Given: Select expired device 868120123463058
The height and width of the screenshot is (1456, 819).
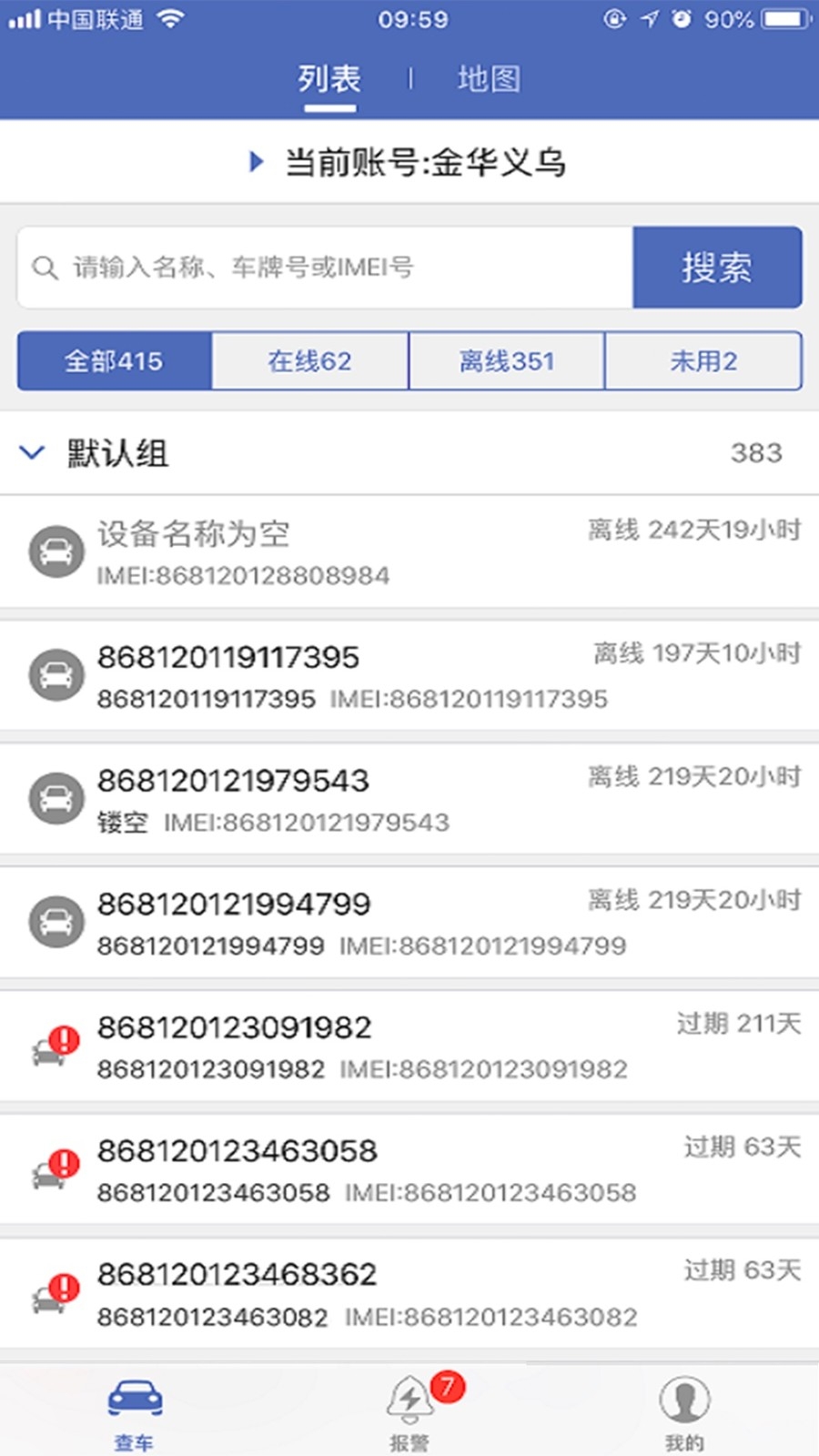Looking at the screenshot, I should [409, 1169].
